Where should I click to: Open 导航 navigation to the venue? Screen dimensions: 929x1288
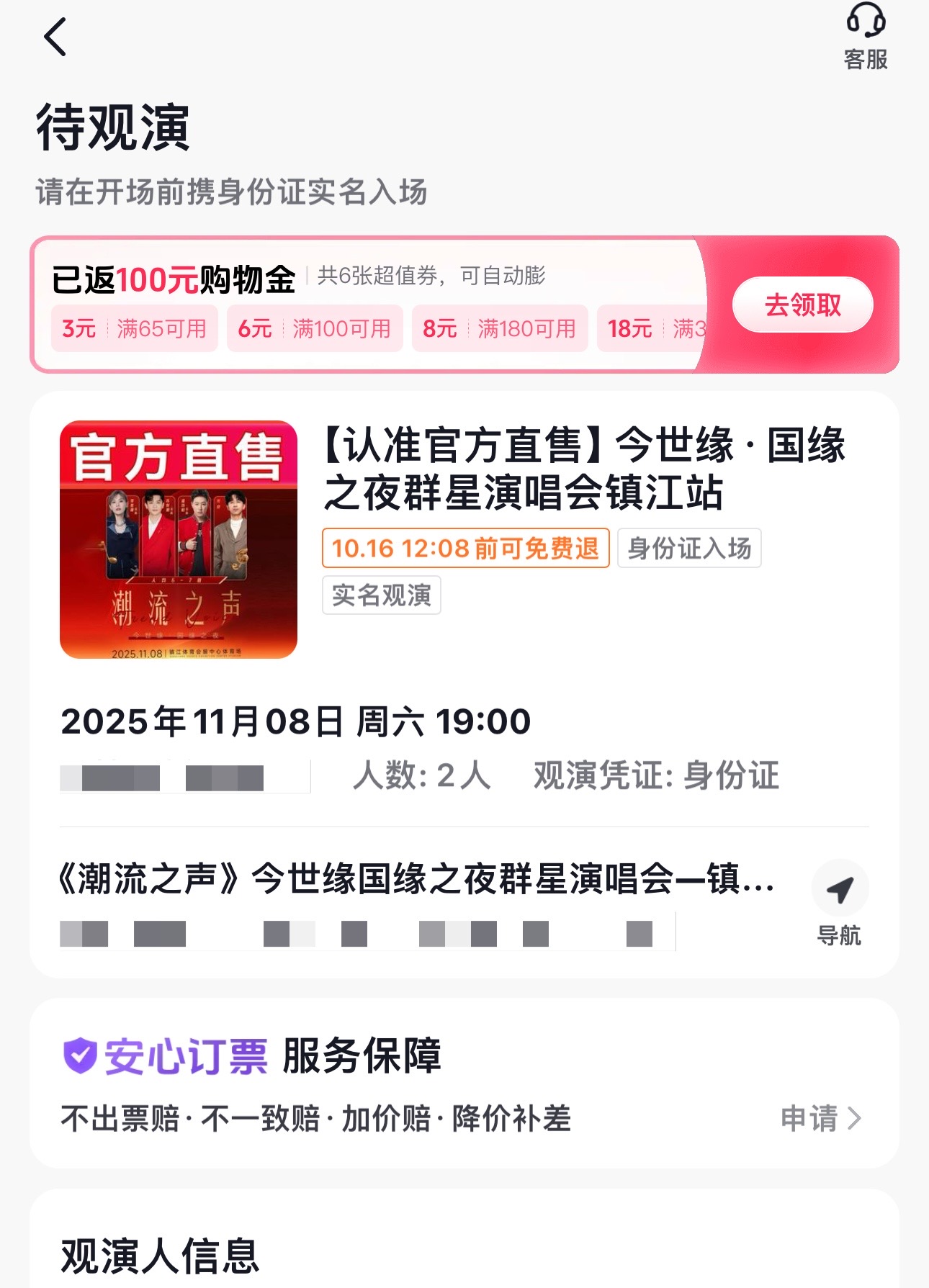coord(840,903)
